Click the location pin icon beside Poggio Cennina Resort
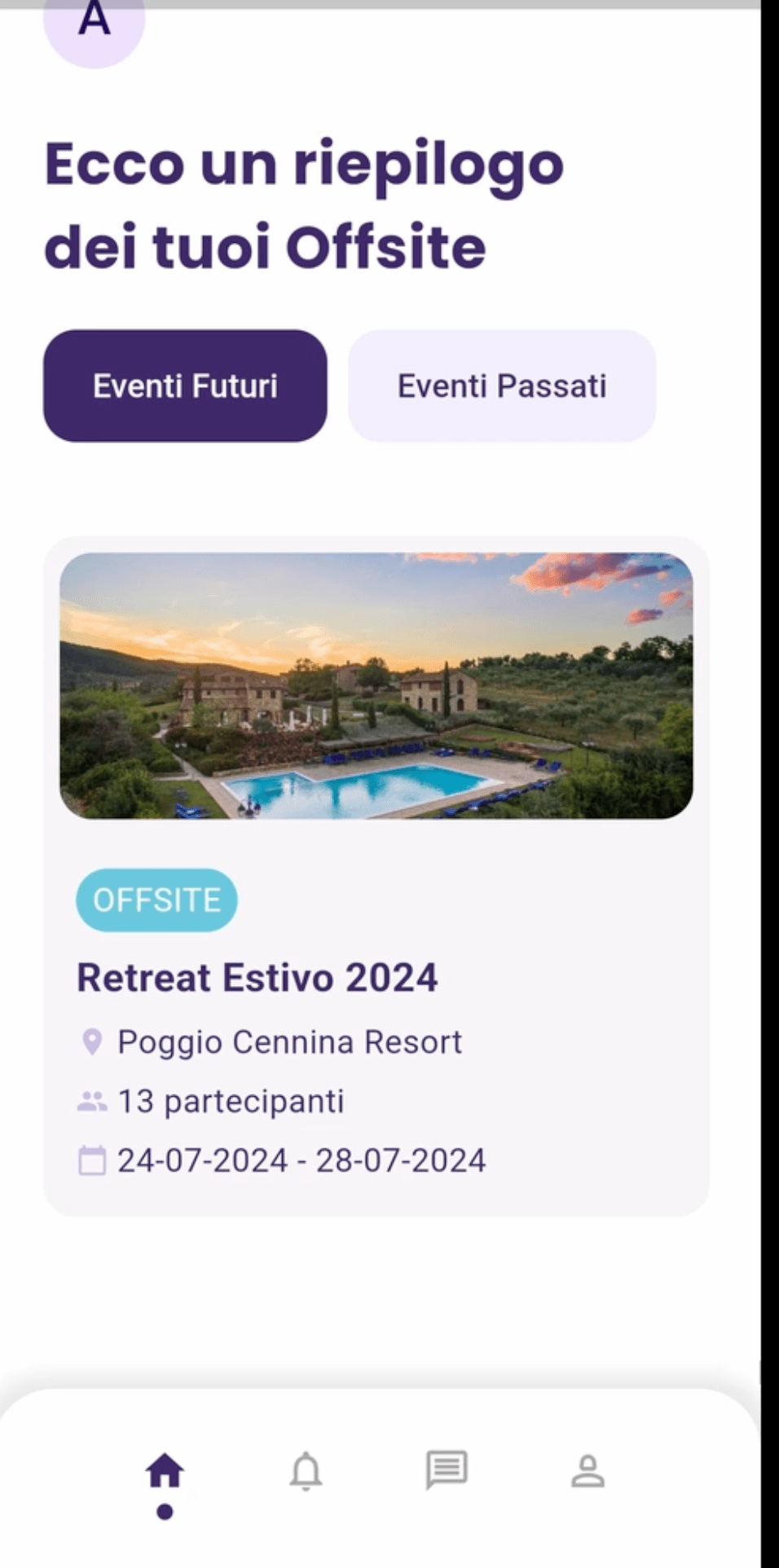 tap(92, 1040)
